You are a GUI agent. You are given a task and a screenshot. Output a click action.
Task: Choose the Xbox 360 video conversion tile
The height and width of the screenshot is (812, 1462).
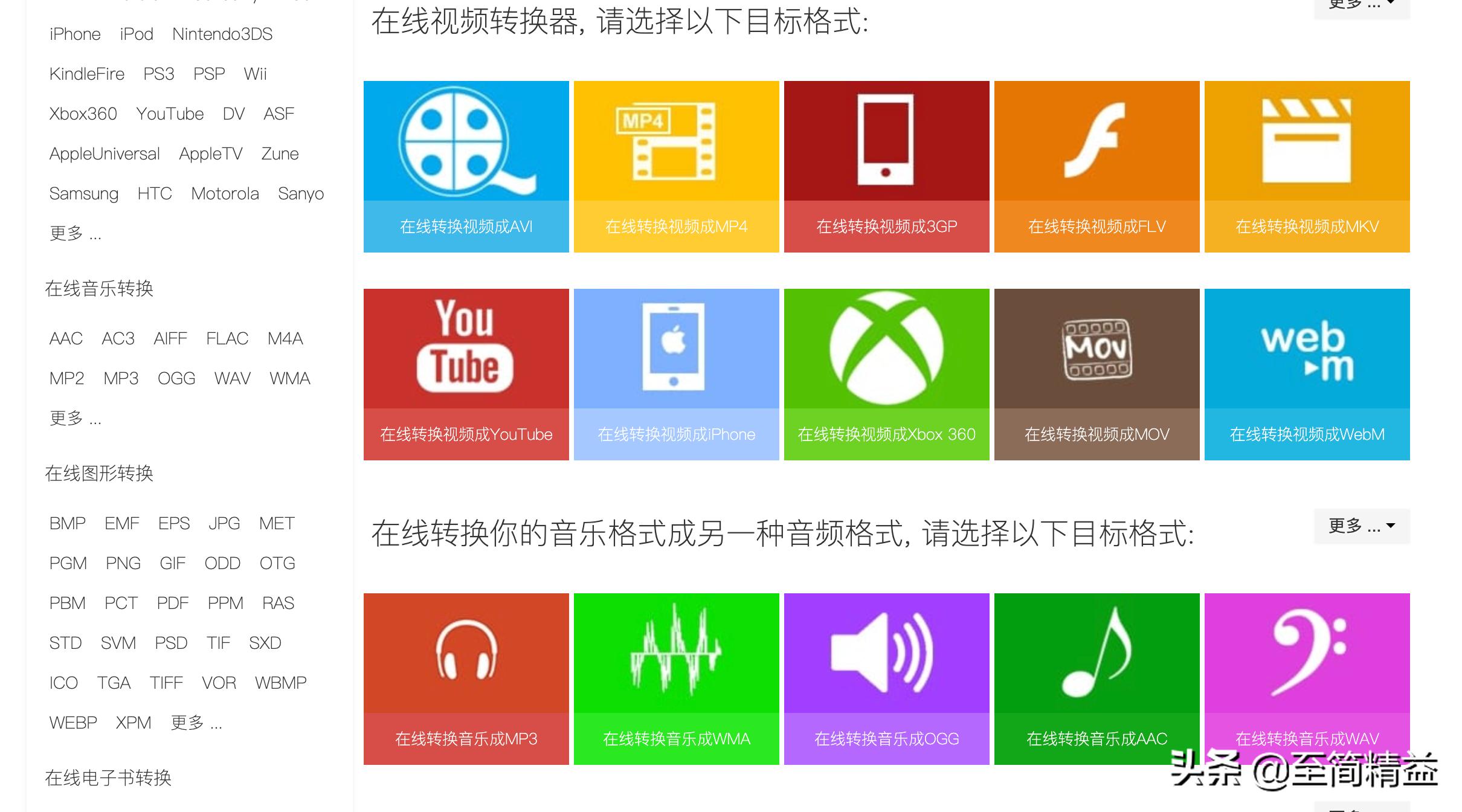886,374
